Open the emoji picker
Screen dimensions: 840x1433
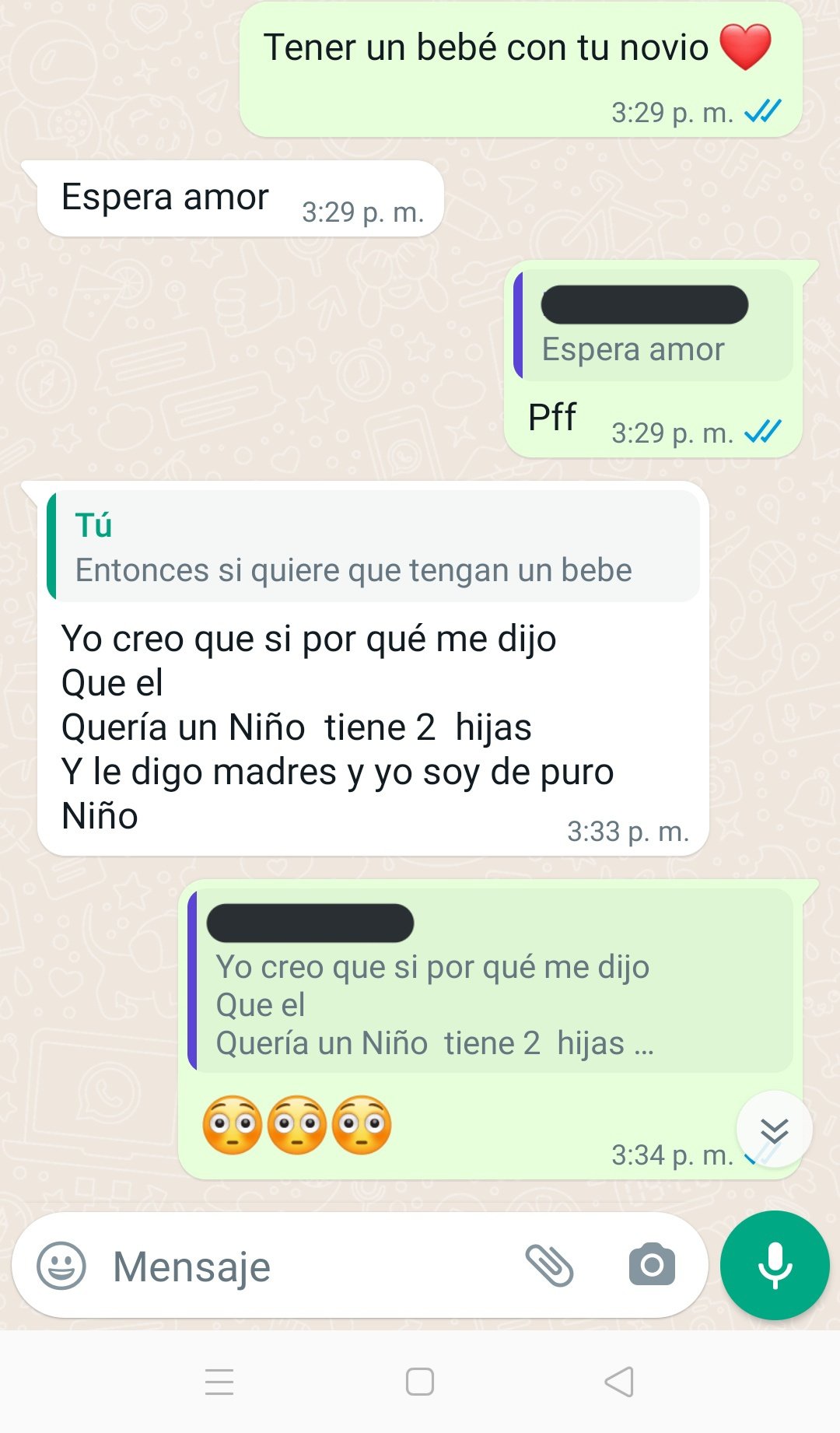[x=61, y=1266]
